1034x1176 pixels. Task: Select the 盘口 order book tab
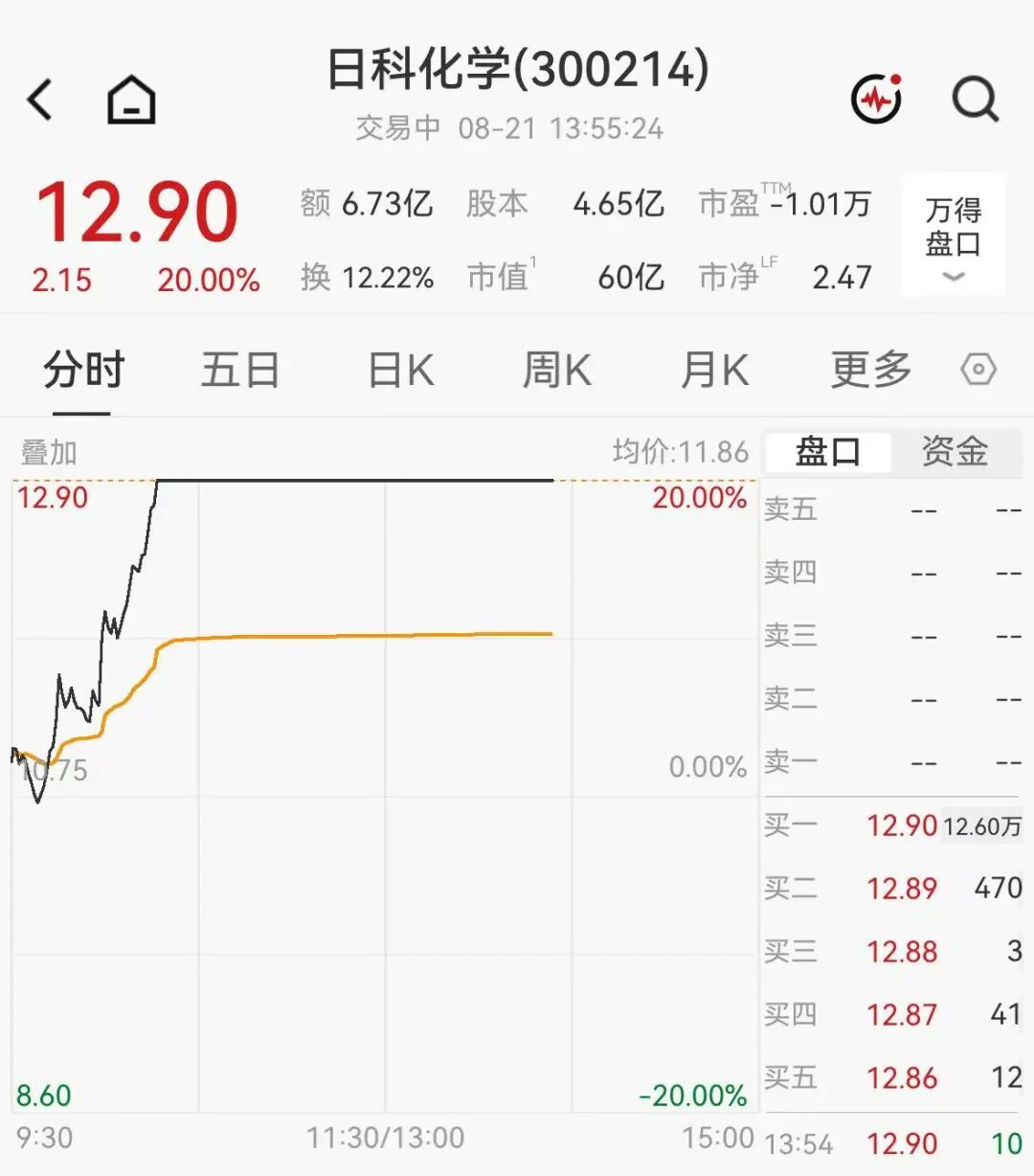(x=828, y=451)
